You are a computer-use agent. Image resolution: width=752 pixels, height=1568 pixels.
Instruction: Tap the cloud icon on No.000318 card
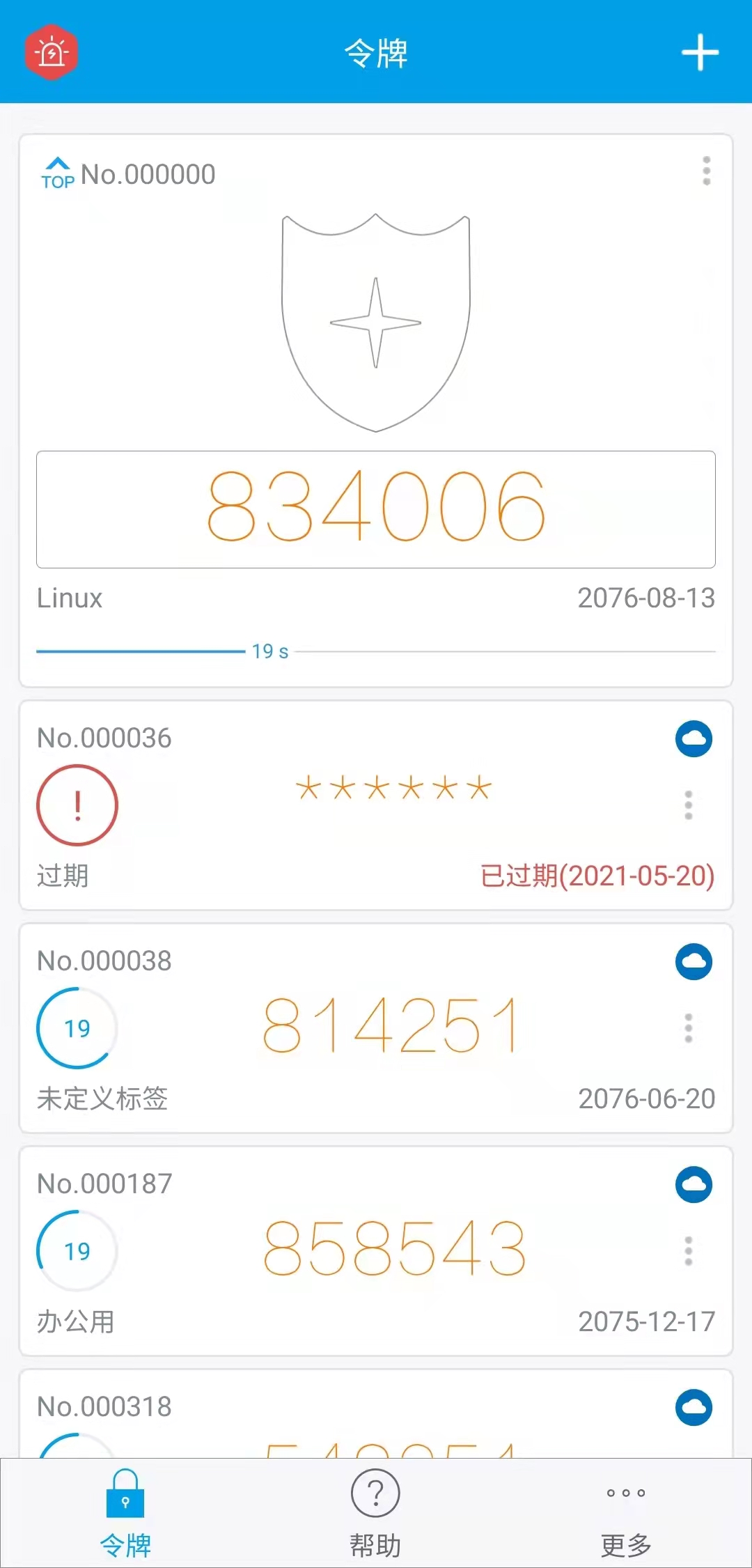pos(694,1408)
